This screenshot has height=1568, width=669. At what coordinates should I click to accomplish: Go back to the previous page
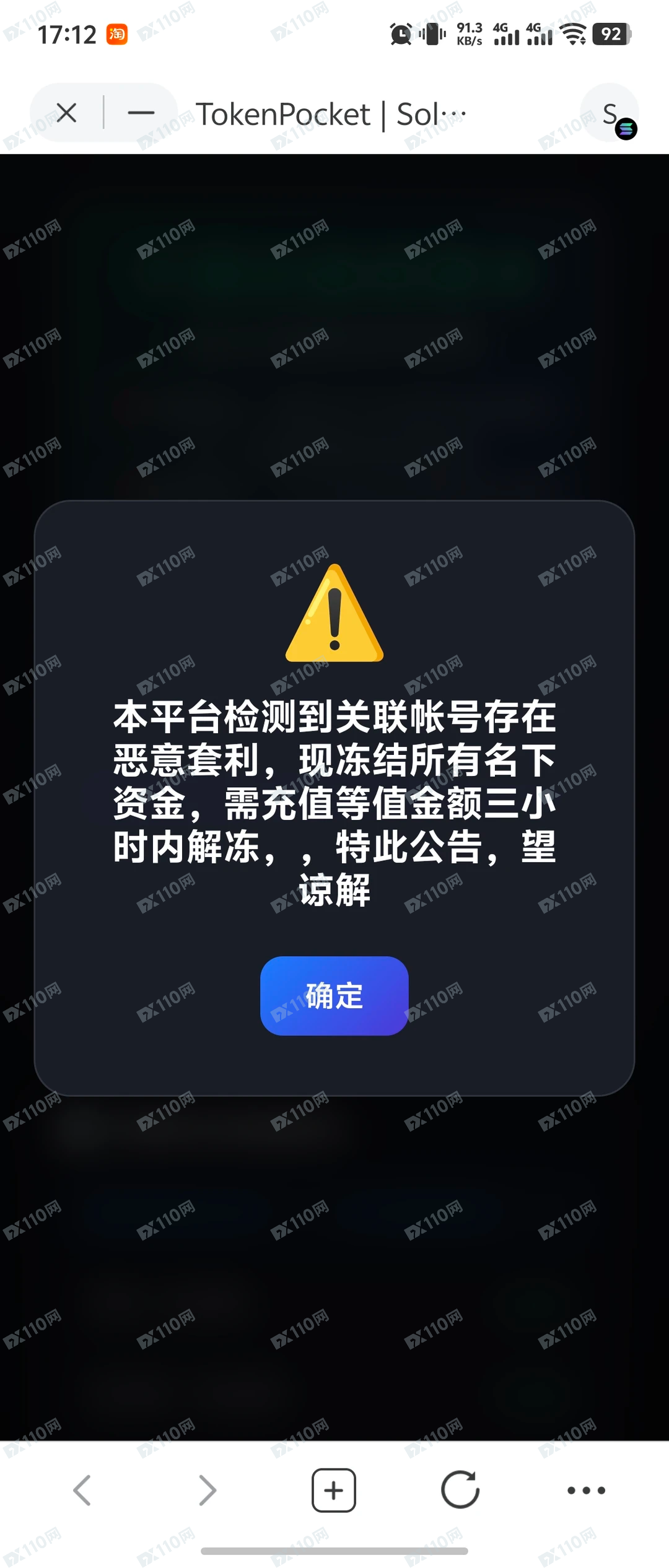click(x=82, y=1490)
